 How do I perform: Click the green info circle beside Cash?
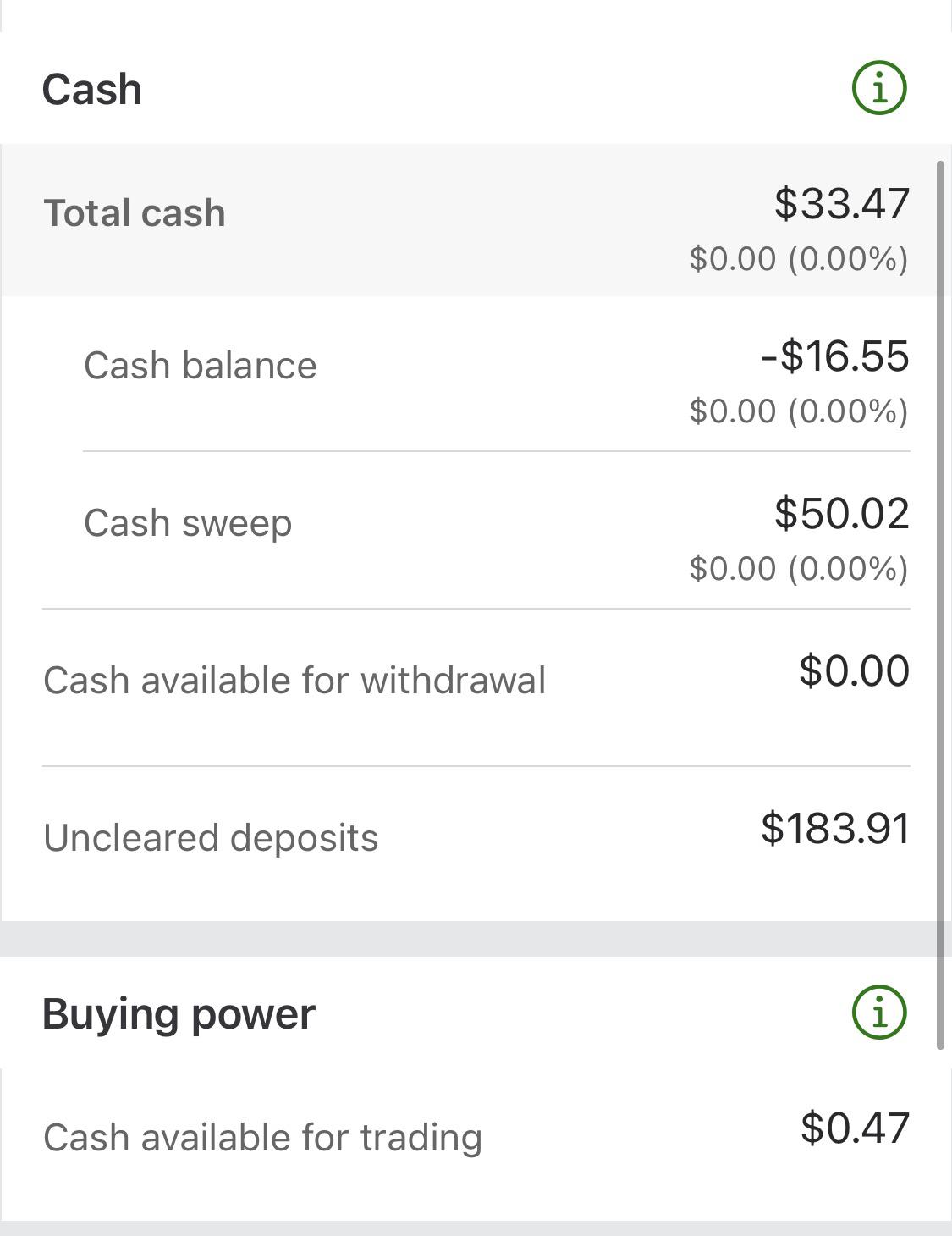878,86
